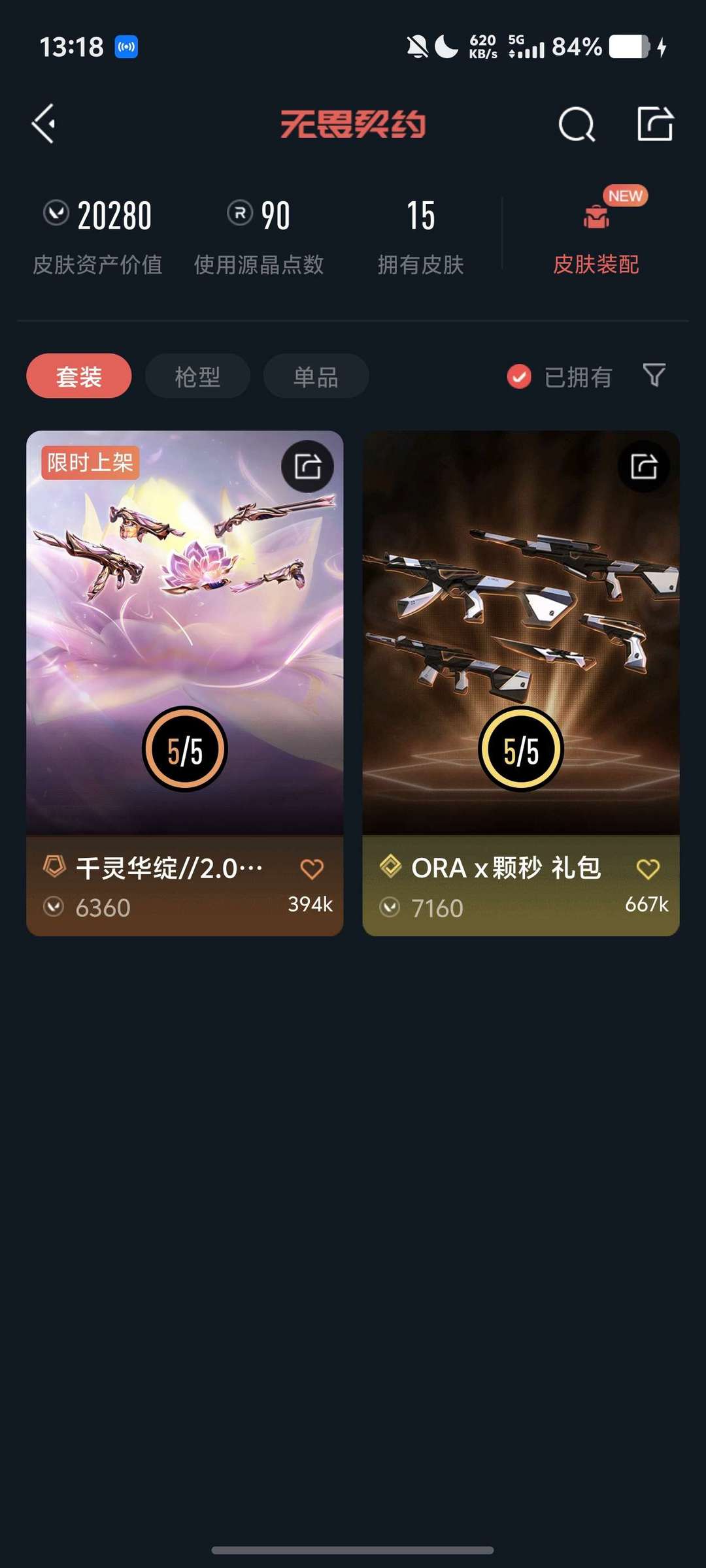This screenshot has width=706, height=1568.
Task: Open the funnel filter options
Action: point(654,376)
